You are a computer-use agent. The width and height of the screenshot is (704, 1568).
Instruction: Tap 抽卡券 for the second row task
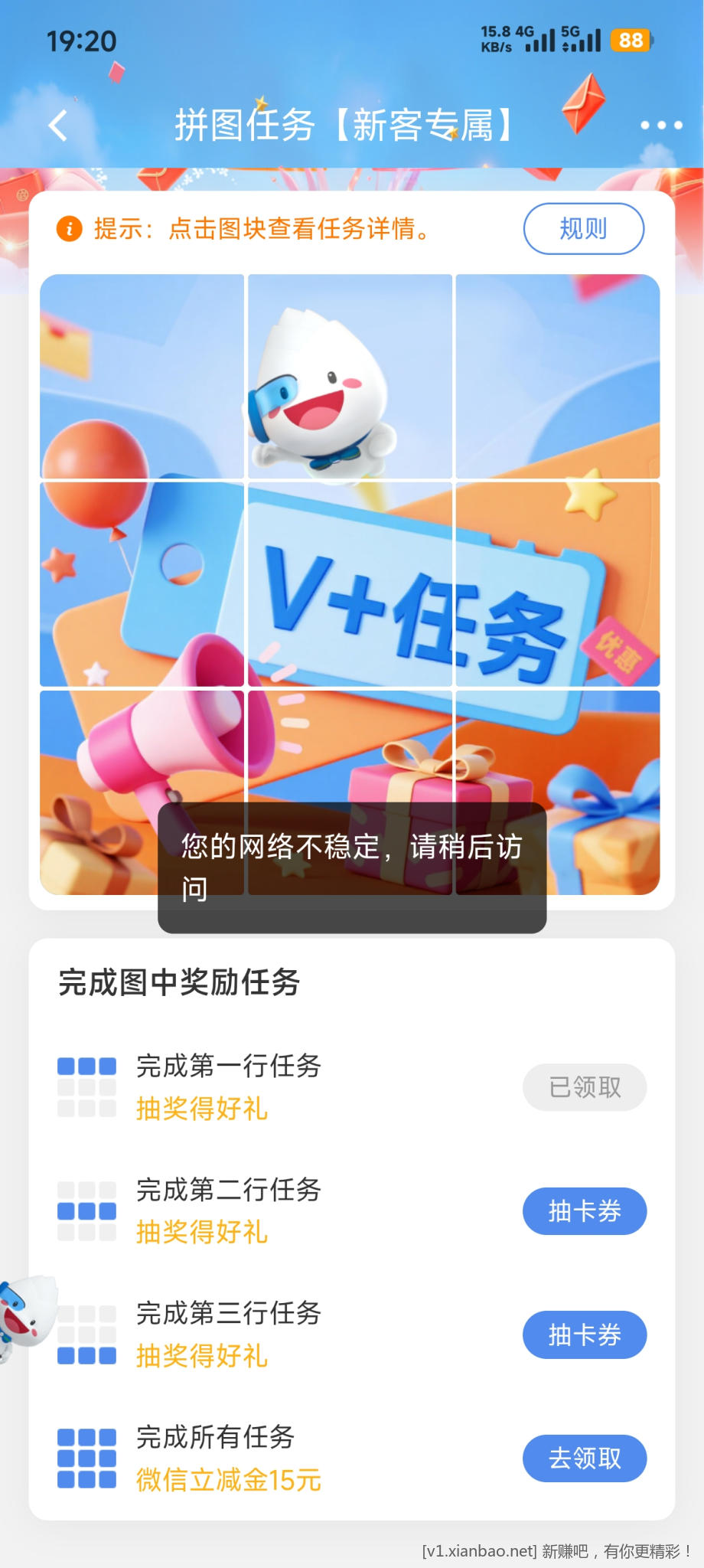(x=584, y=1211)
